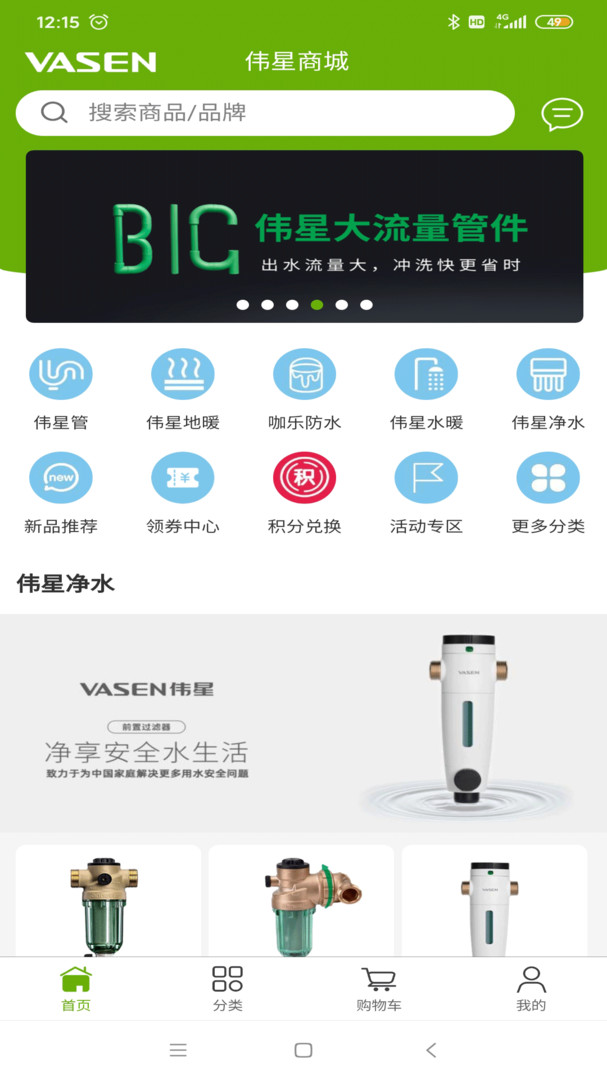The image size is (607, 1080).
Task: Switch to the 我的 profile tab
Action: tap(531, 989)
